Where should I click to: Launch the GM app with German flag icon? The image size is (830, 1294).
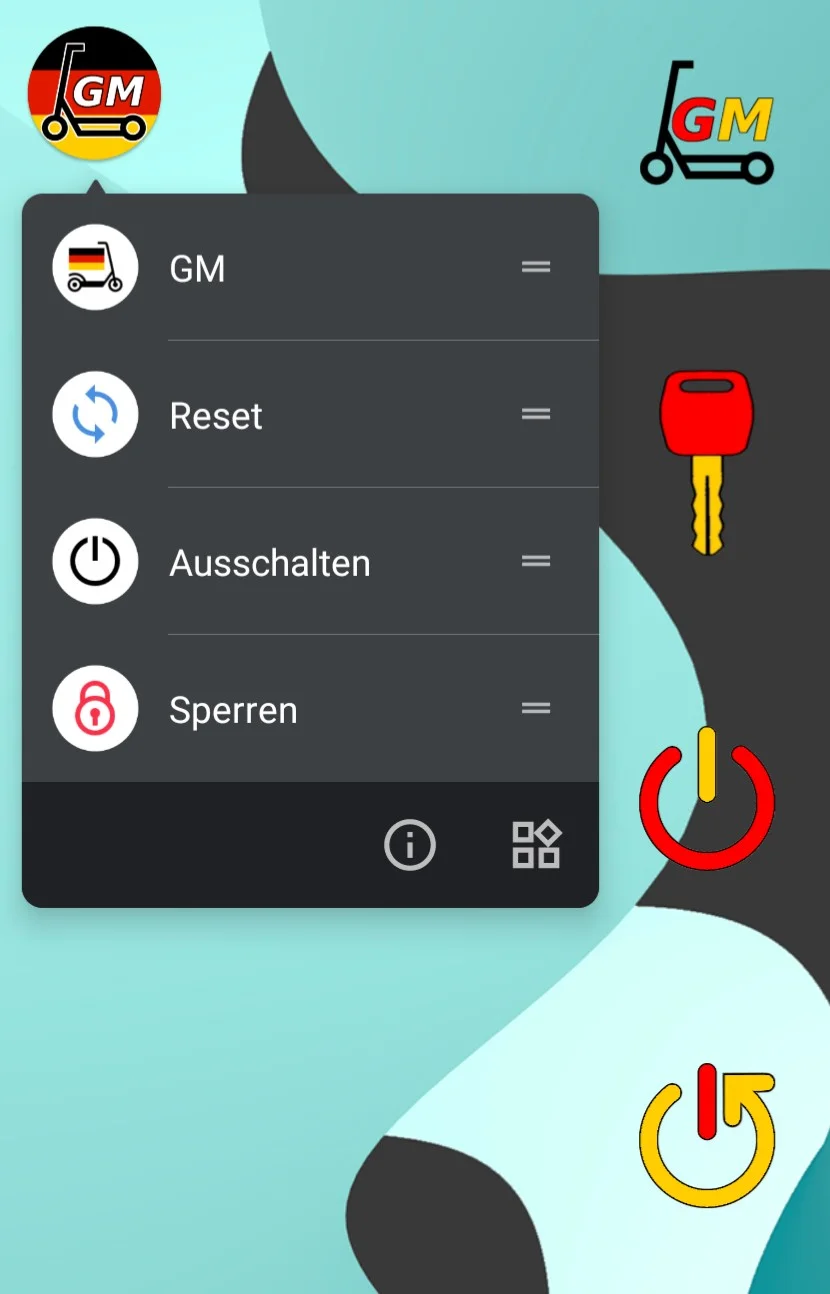[x=94, y=93]
